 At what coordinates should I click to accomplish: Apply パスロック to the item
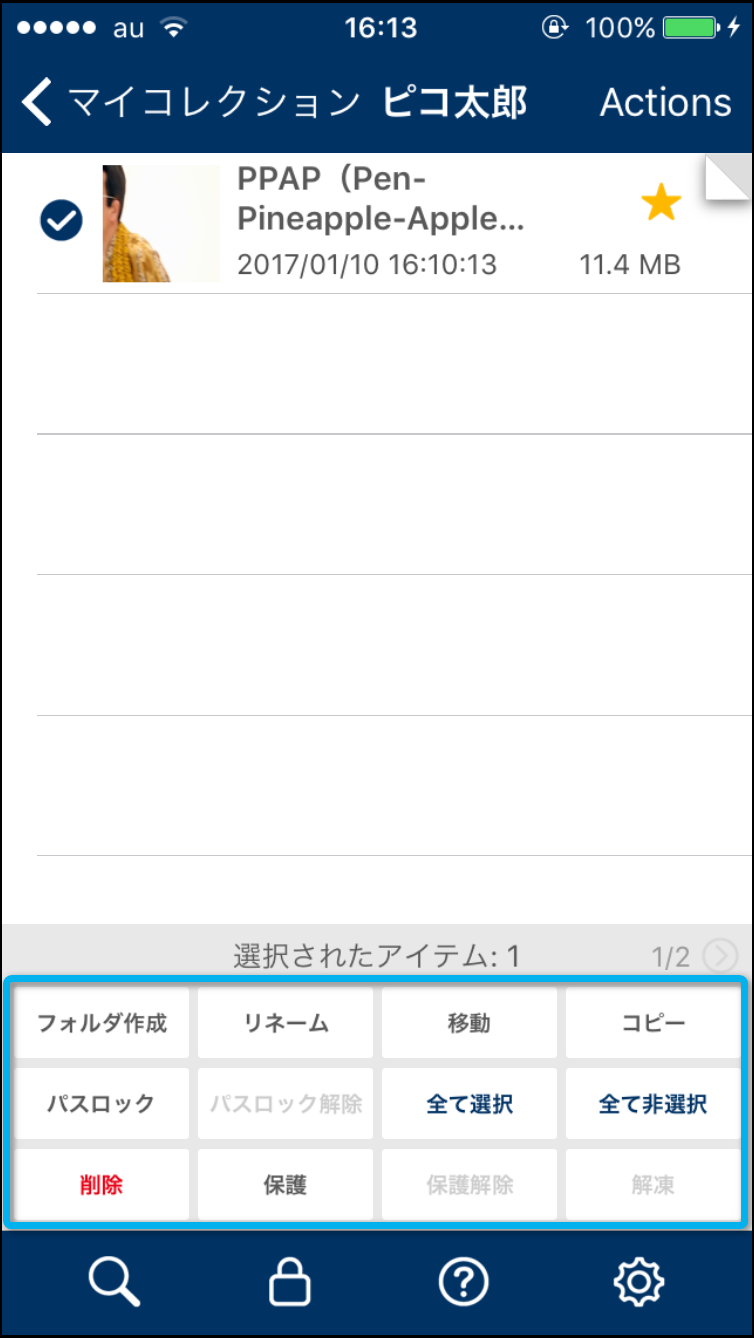point(102,1104)
